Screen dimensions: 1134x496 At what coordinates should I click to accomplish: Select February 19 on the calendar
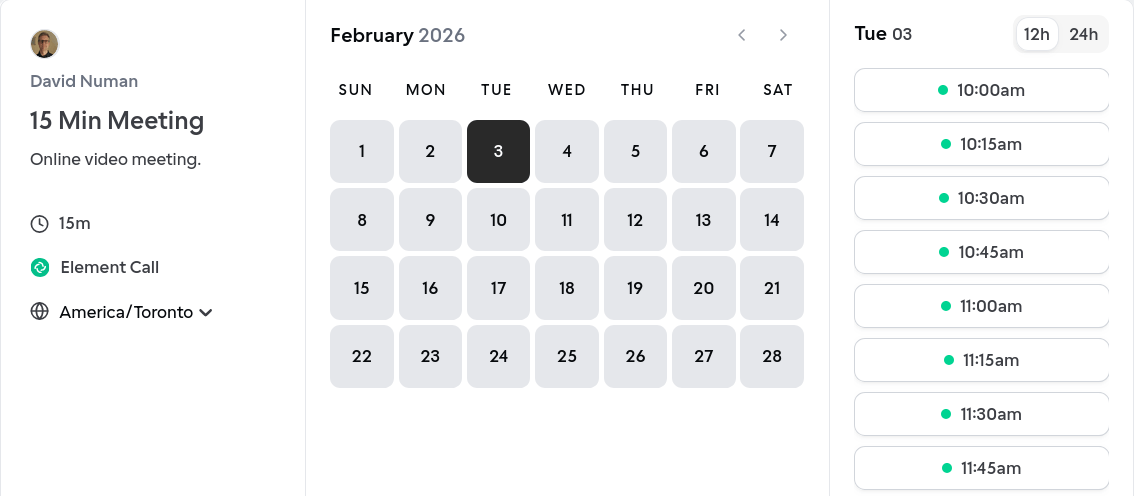(x=635, y=288)
